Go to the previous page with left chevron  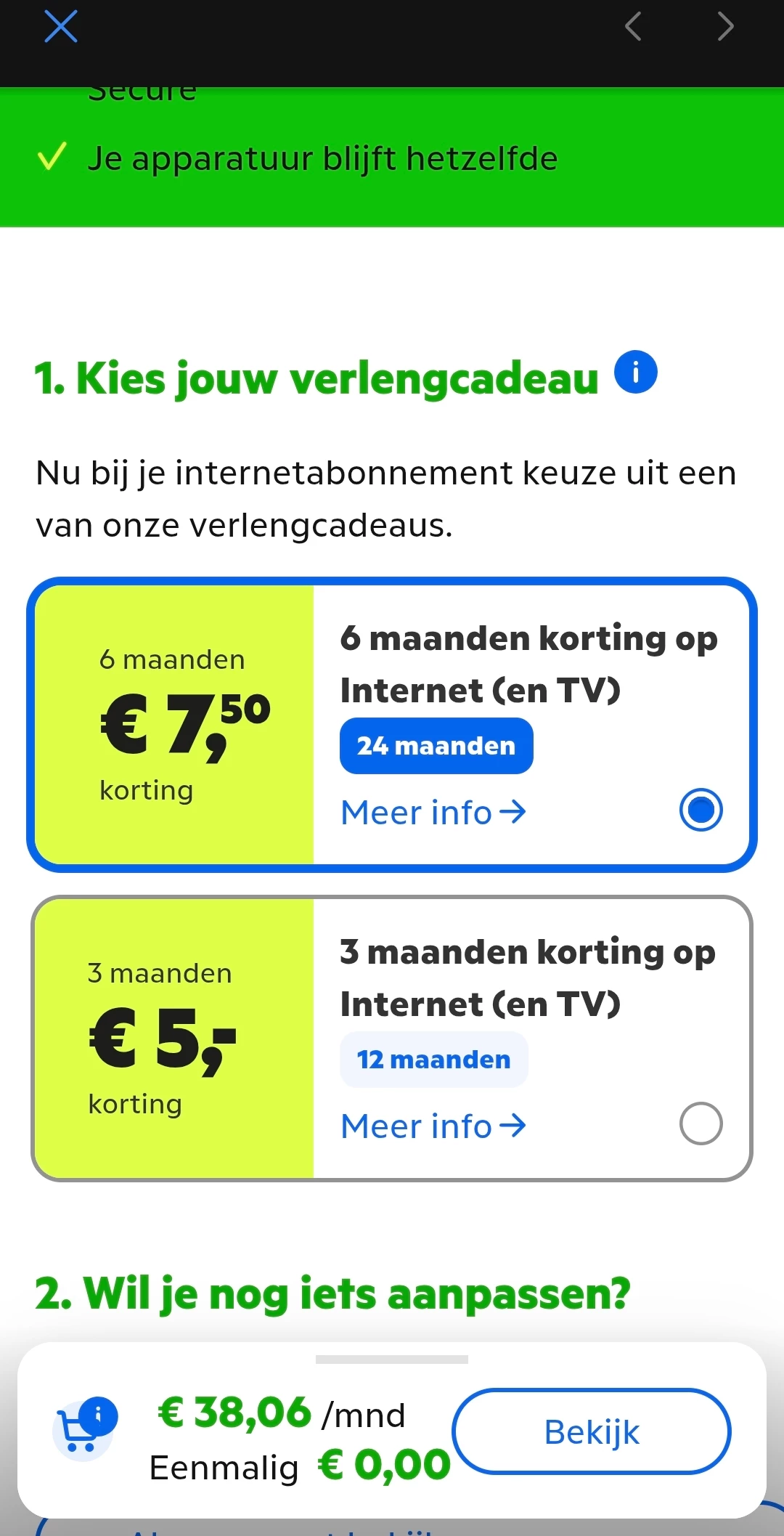633,27
